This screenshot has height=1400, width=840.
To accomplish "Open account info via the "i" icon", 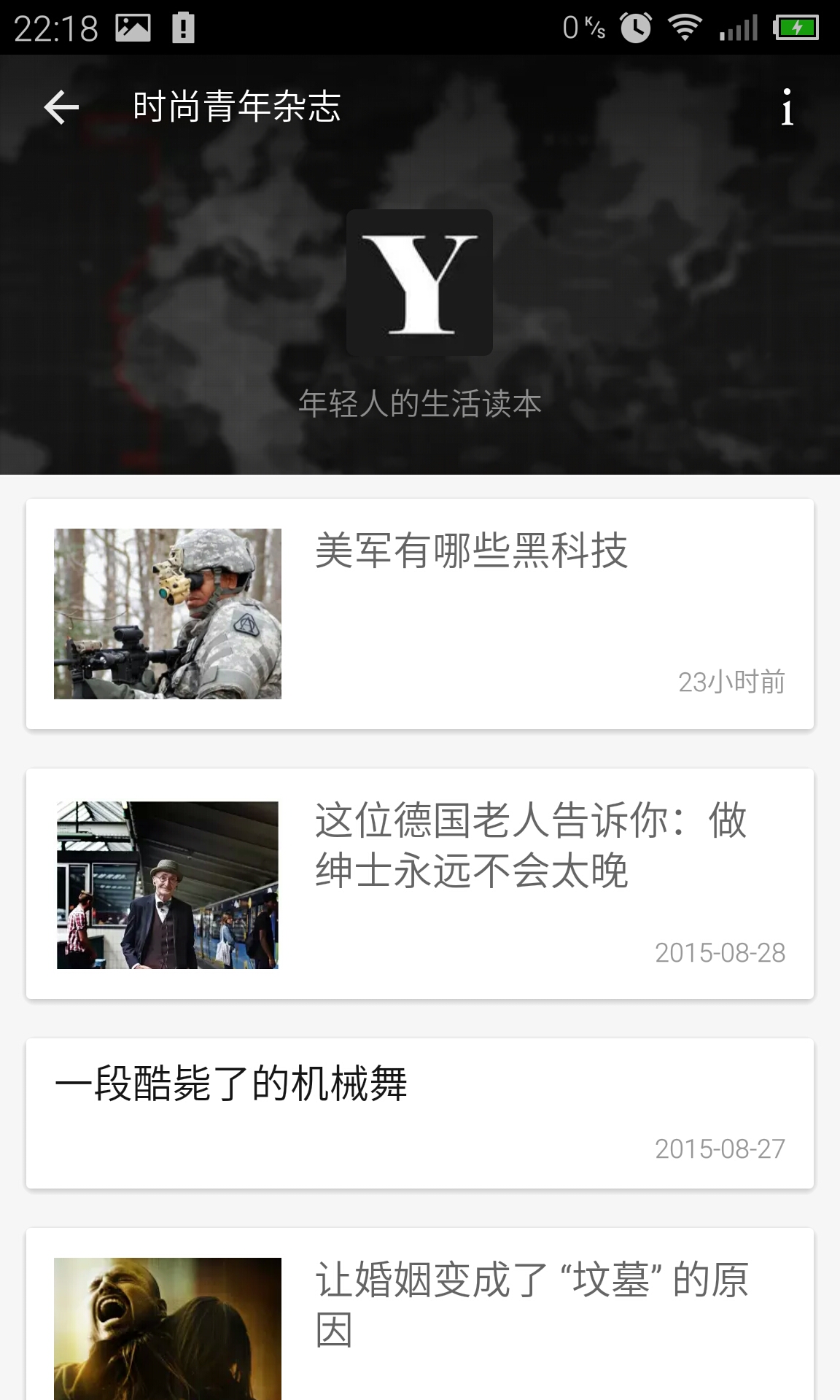I will click(787, 107).
